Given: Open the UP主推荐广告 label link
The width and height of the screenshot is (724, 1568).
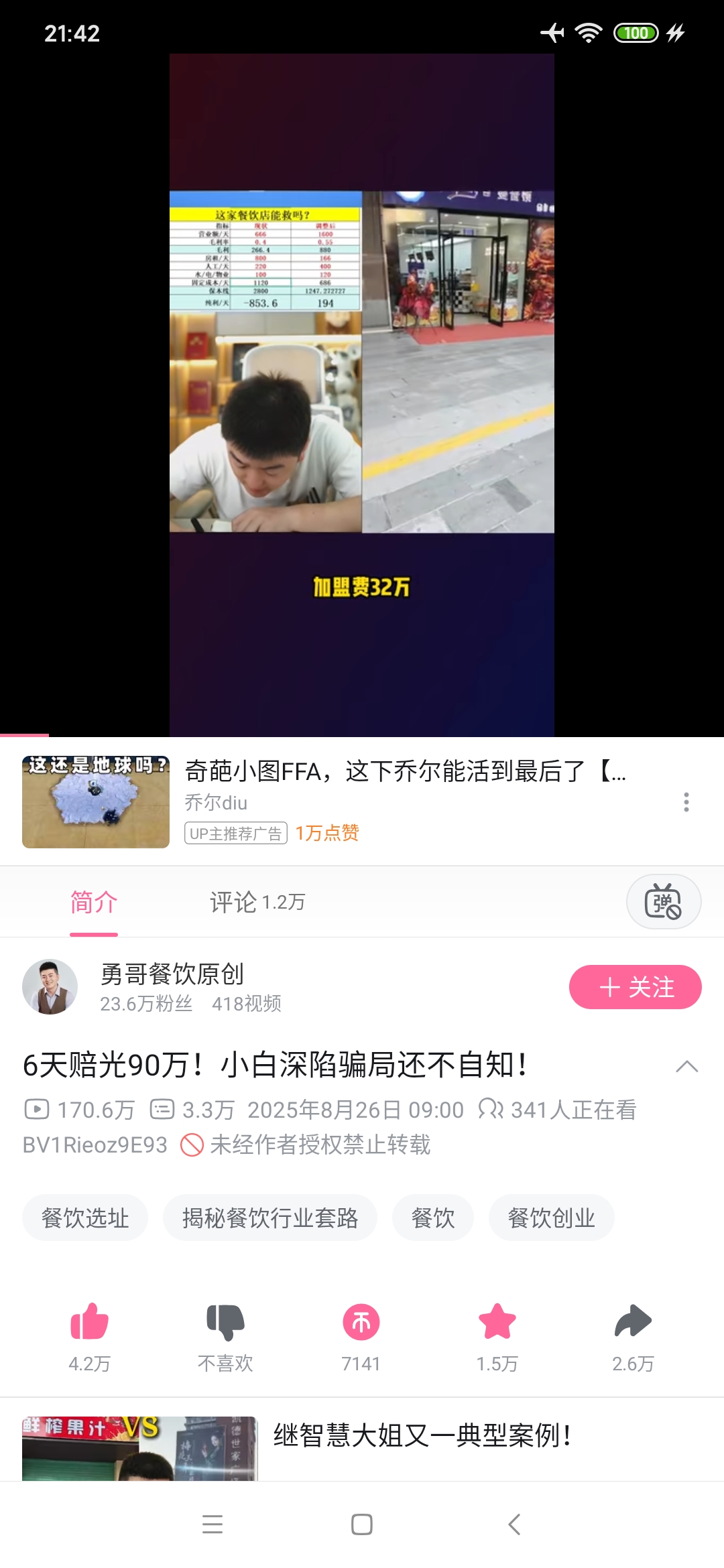Looking at the screenshot, I should [235, 831].
